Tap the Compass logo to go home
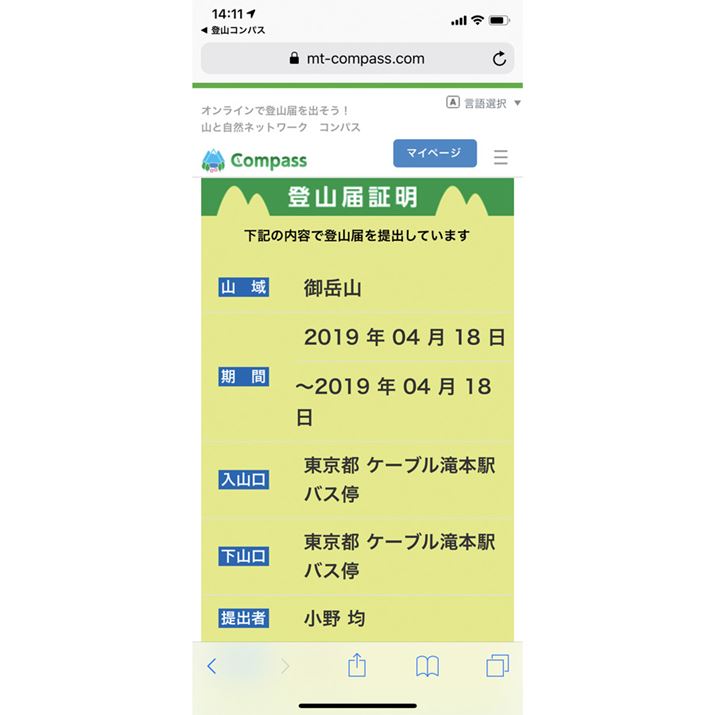This screenshot has height=715, width=715. coord(255,160)
